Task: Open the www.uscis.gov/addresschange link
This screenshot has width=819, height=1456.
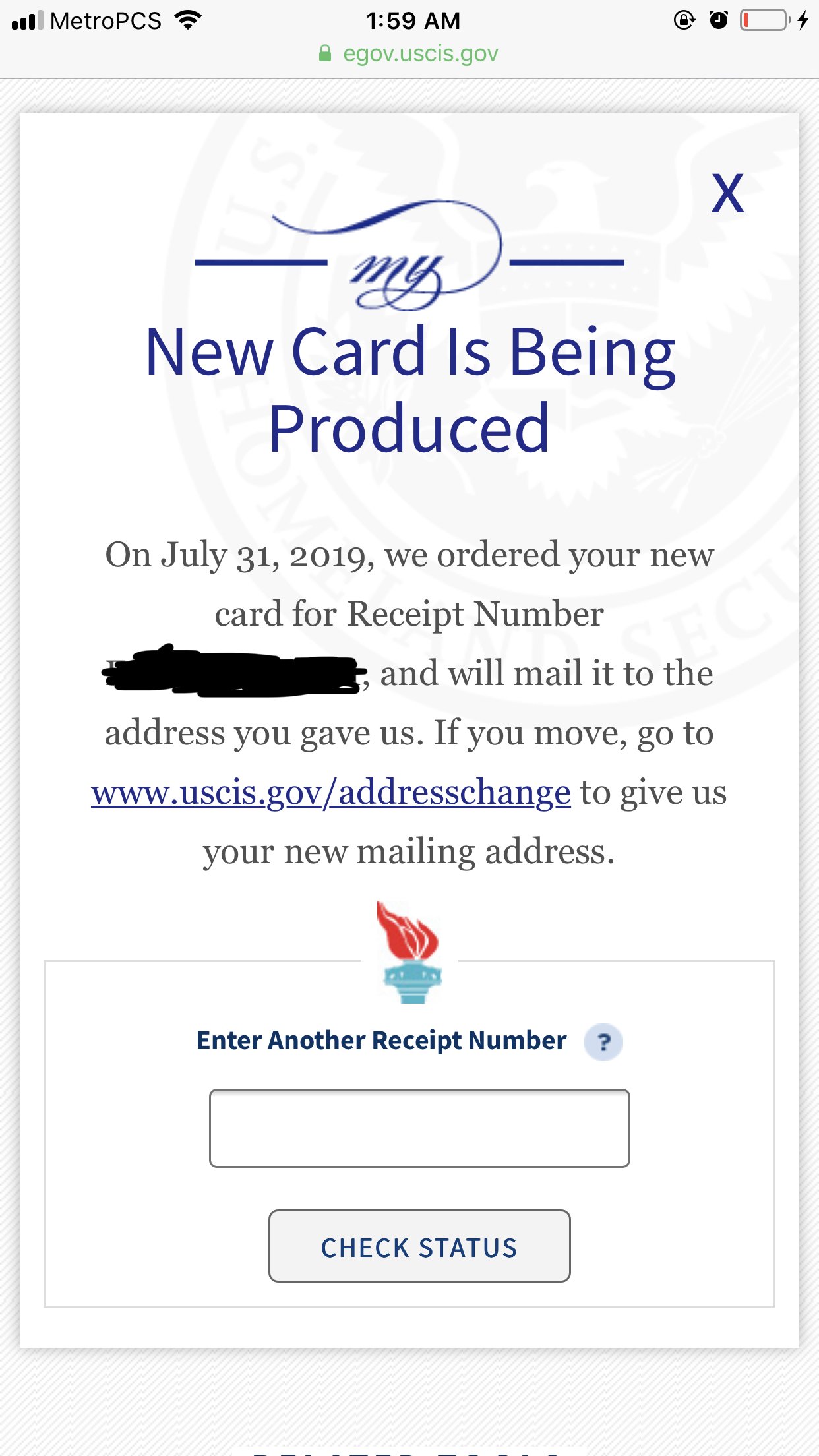Action: click(x=331, y=793)
